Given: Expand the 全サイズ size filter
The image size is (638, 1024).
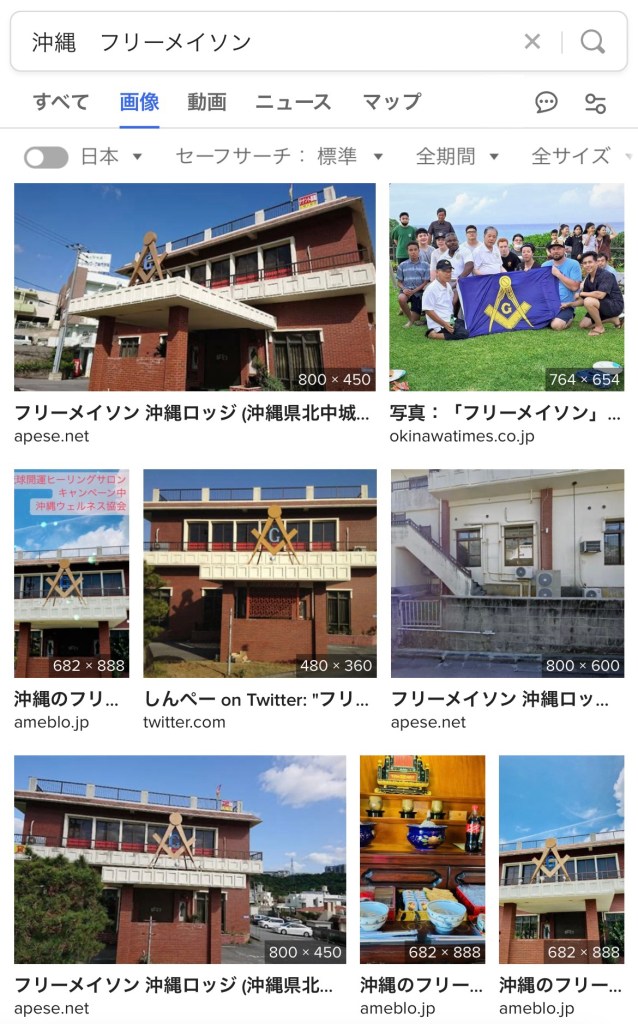Looking at the screenshot, I should pos(580,156).
